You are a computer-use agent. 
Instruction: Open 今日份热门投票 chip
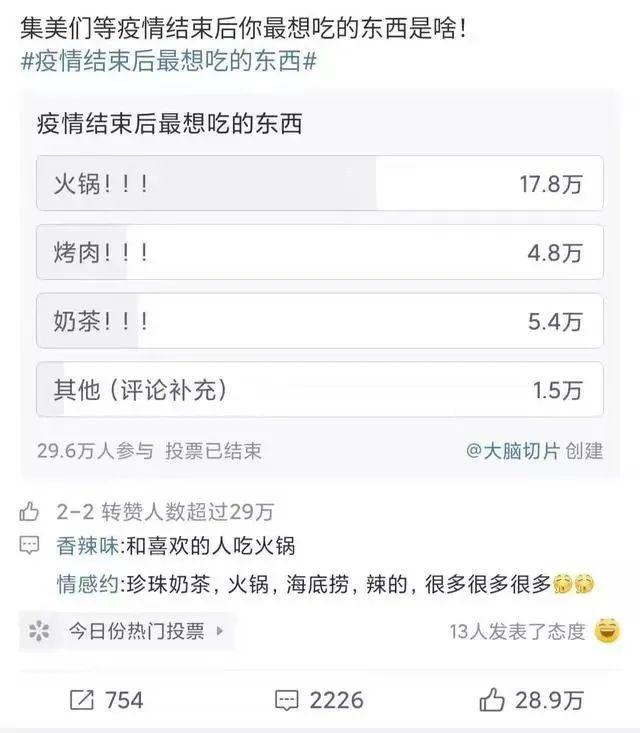[x=127, y=631]
